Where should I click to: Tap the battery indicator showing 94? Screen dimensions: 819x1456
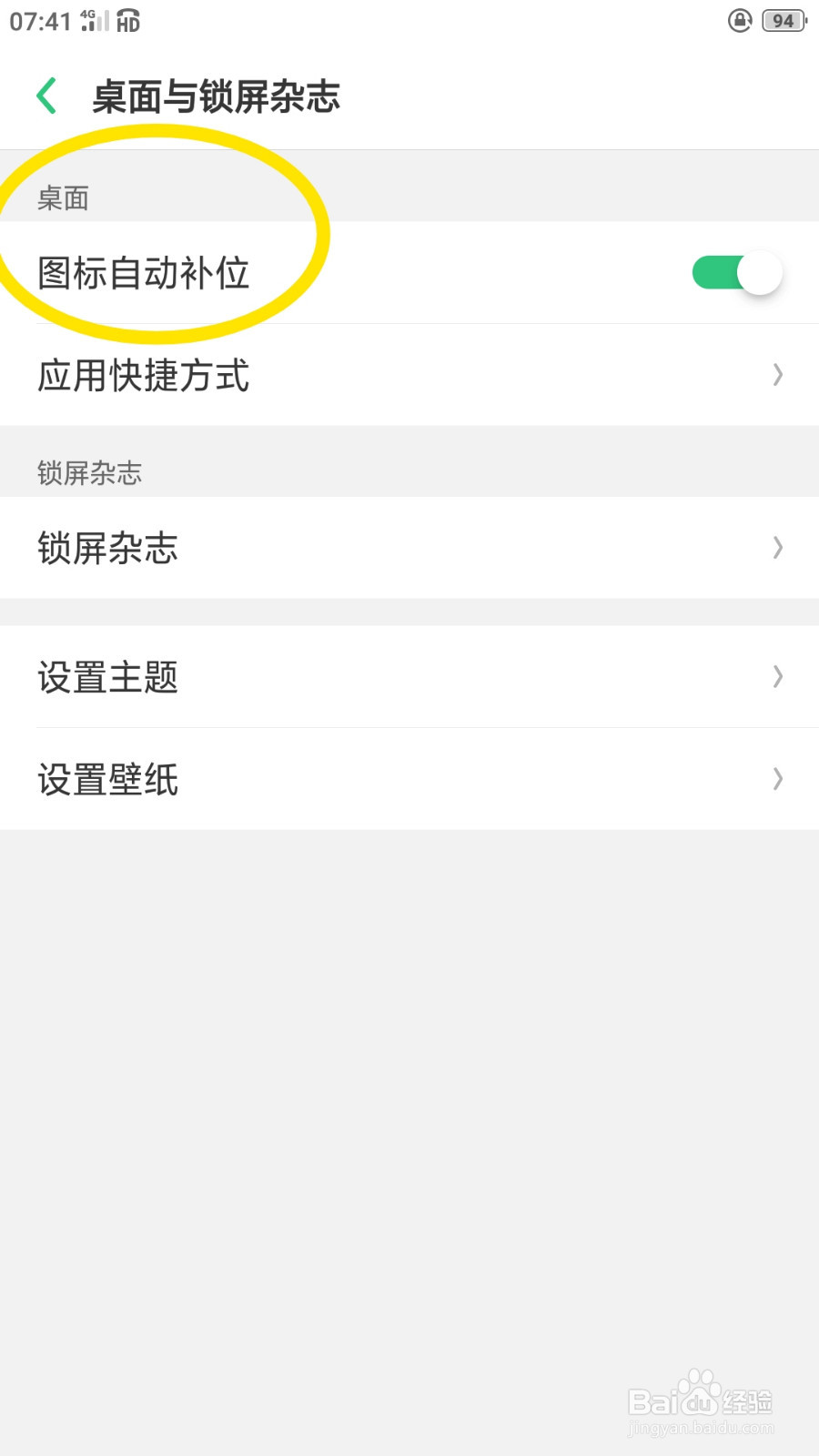[x=781, y=20]
